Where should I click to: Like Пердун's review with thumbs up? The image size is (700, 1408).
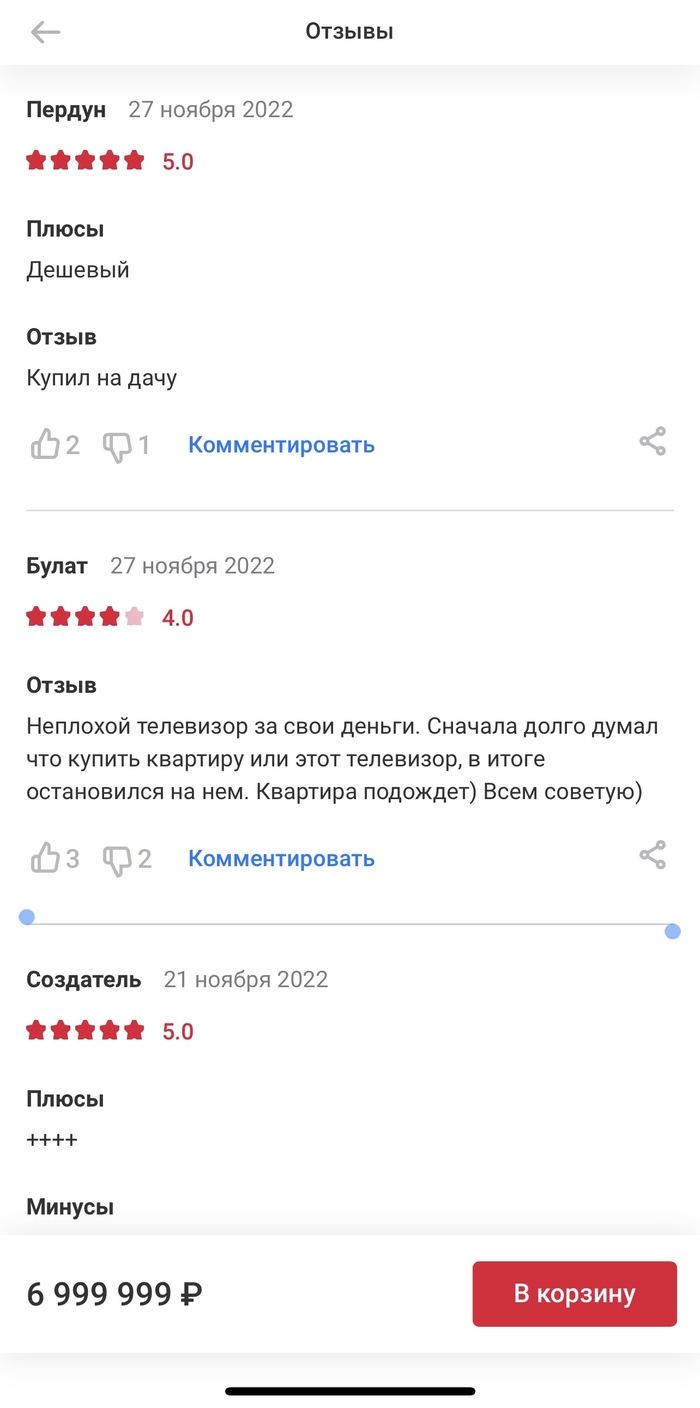tap(45, 445)
